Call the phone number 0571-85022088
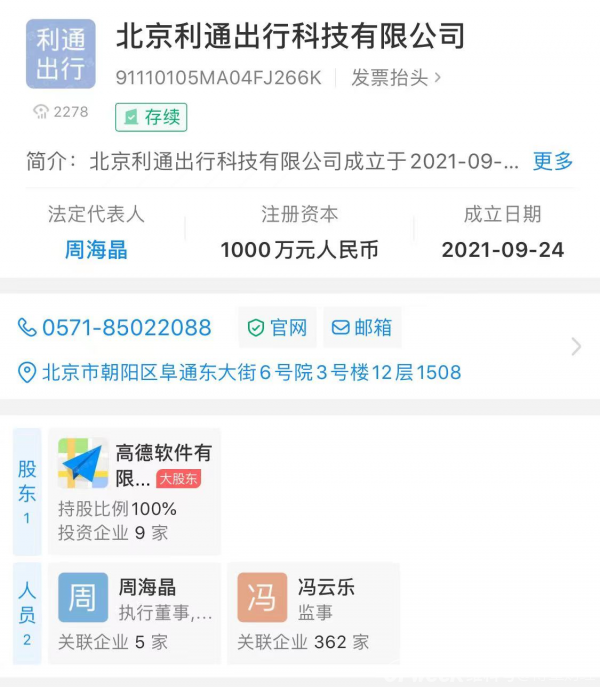 coord(115,328)
